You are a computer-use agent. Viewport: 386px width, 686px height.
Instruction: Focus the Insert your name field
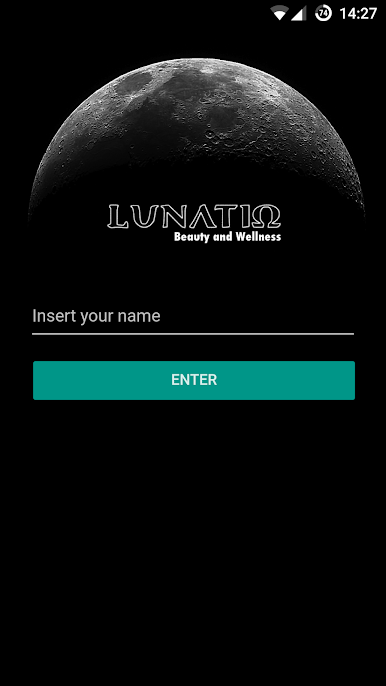[193, 317]
